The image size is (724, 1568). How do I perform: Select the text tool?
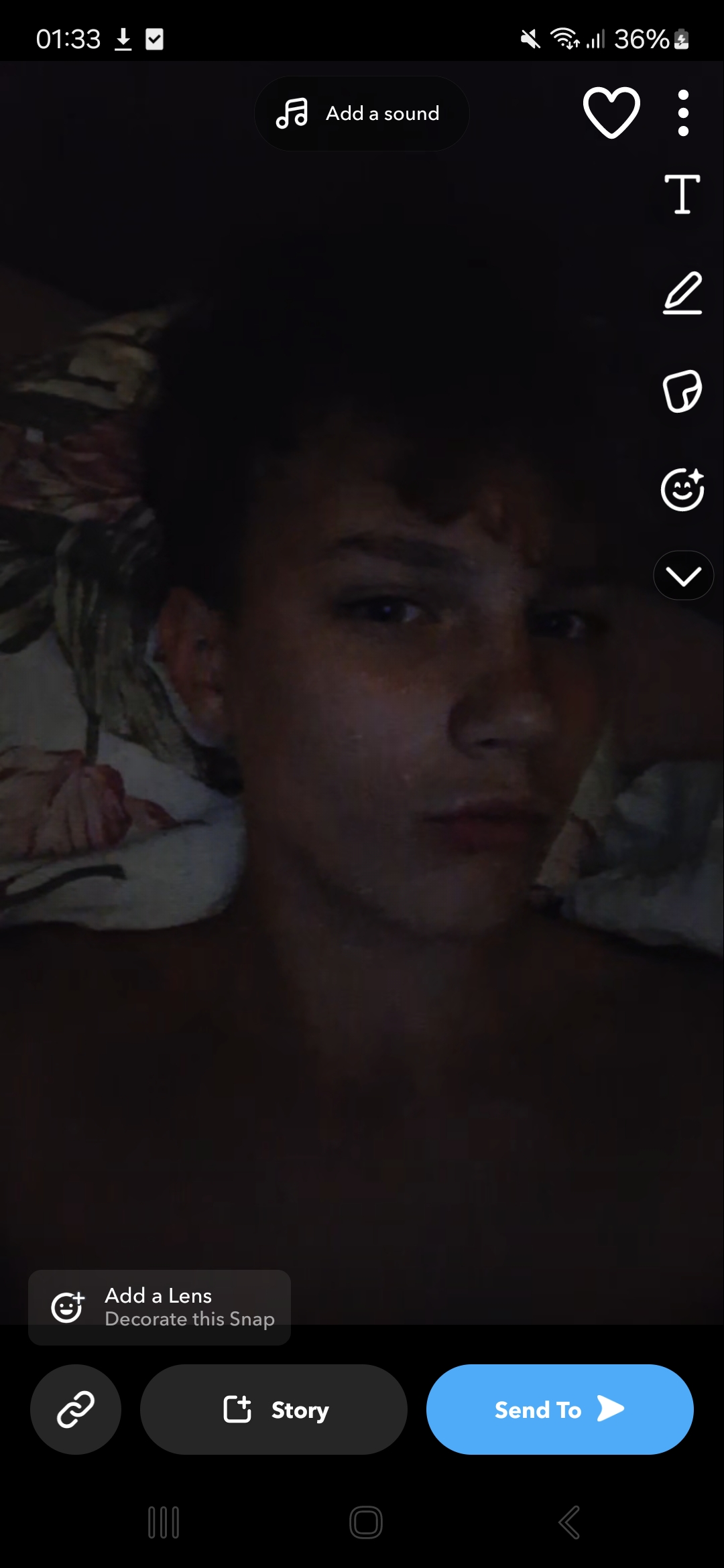(x=682, y=194)
